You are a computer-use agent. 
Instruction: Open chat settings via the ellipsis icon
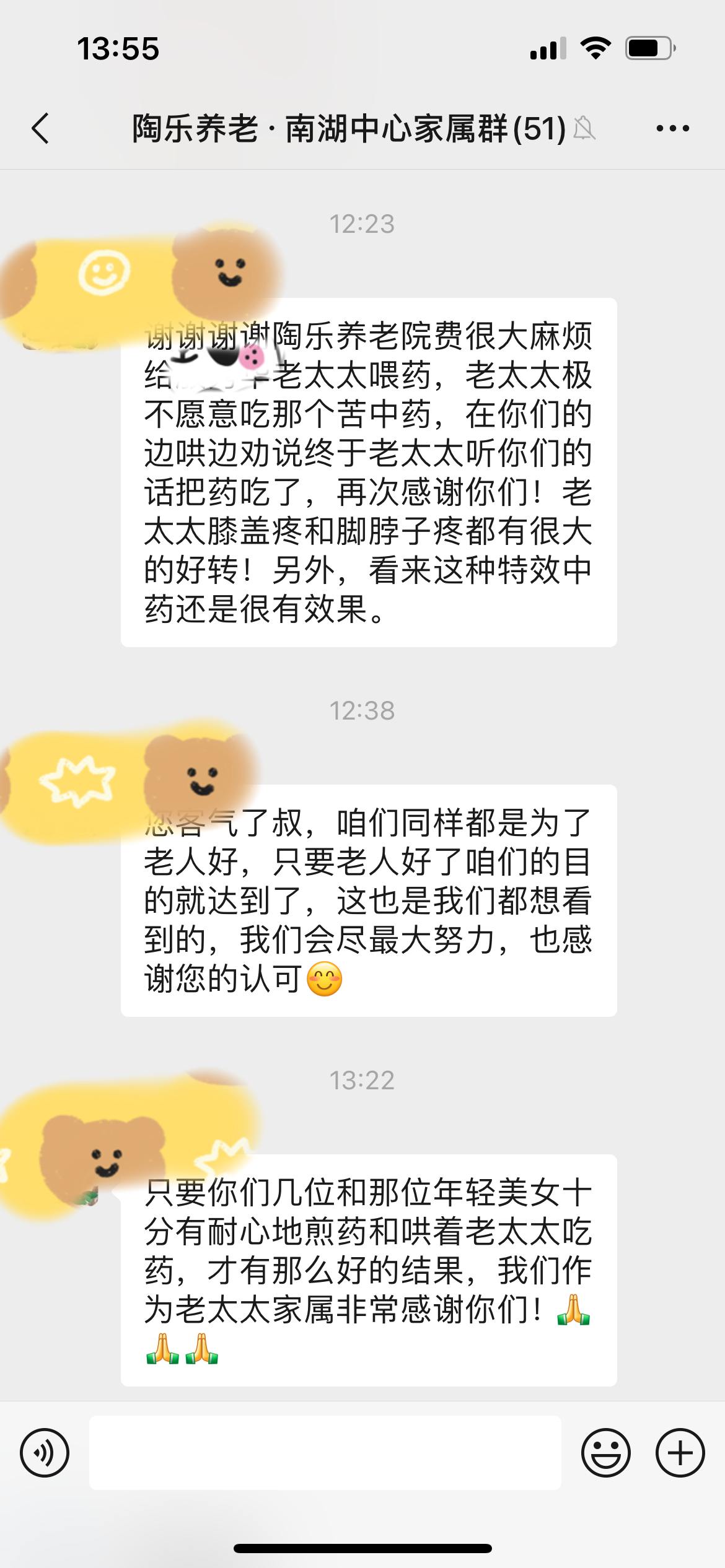click(671, 128)
